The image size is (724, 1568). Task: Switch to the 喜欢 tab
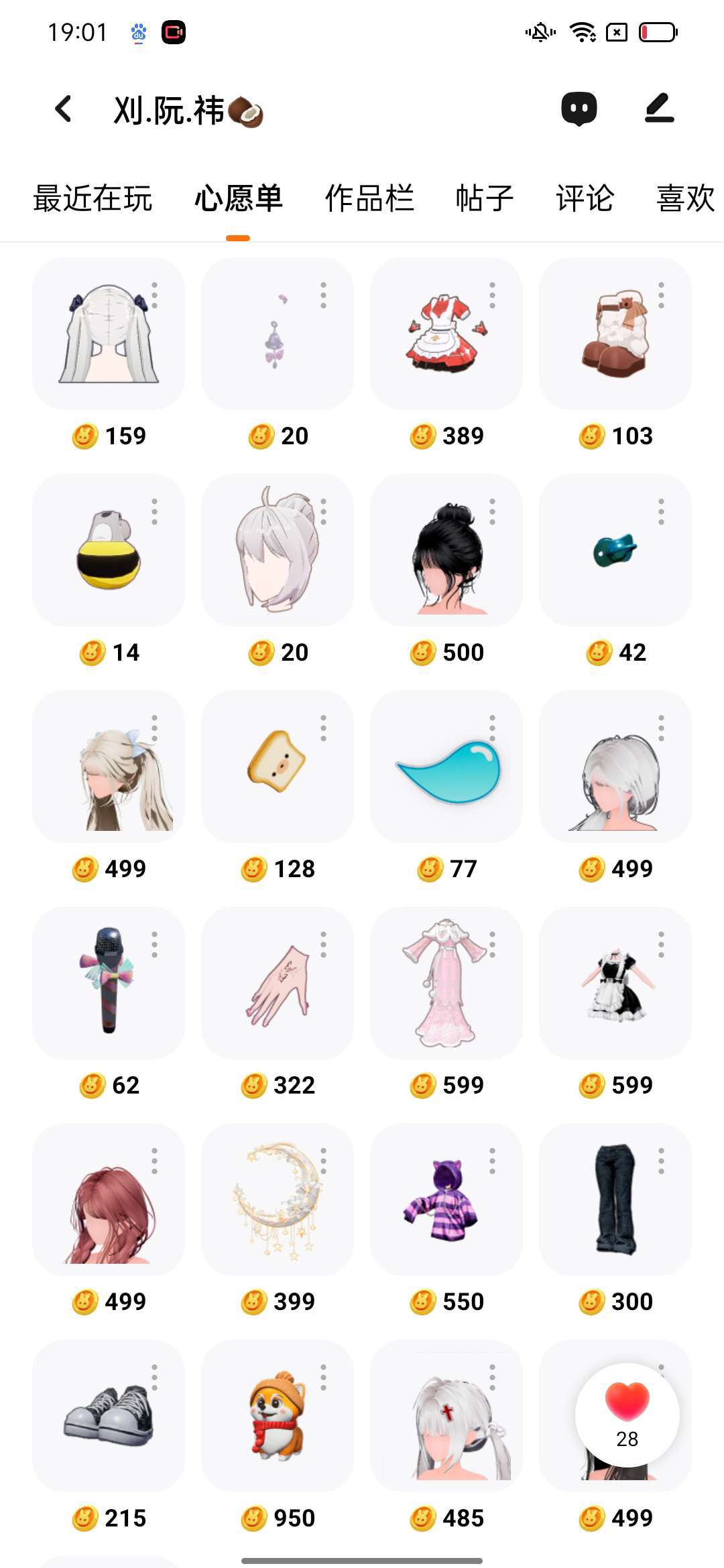tap(686, 198)
